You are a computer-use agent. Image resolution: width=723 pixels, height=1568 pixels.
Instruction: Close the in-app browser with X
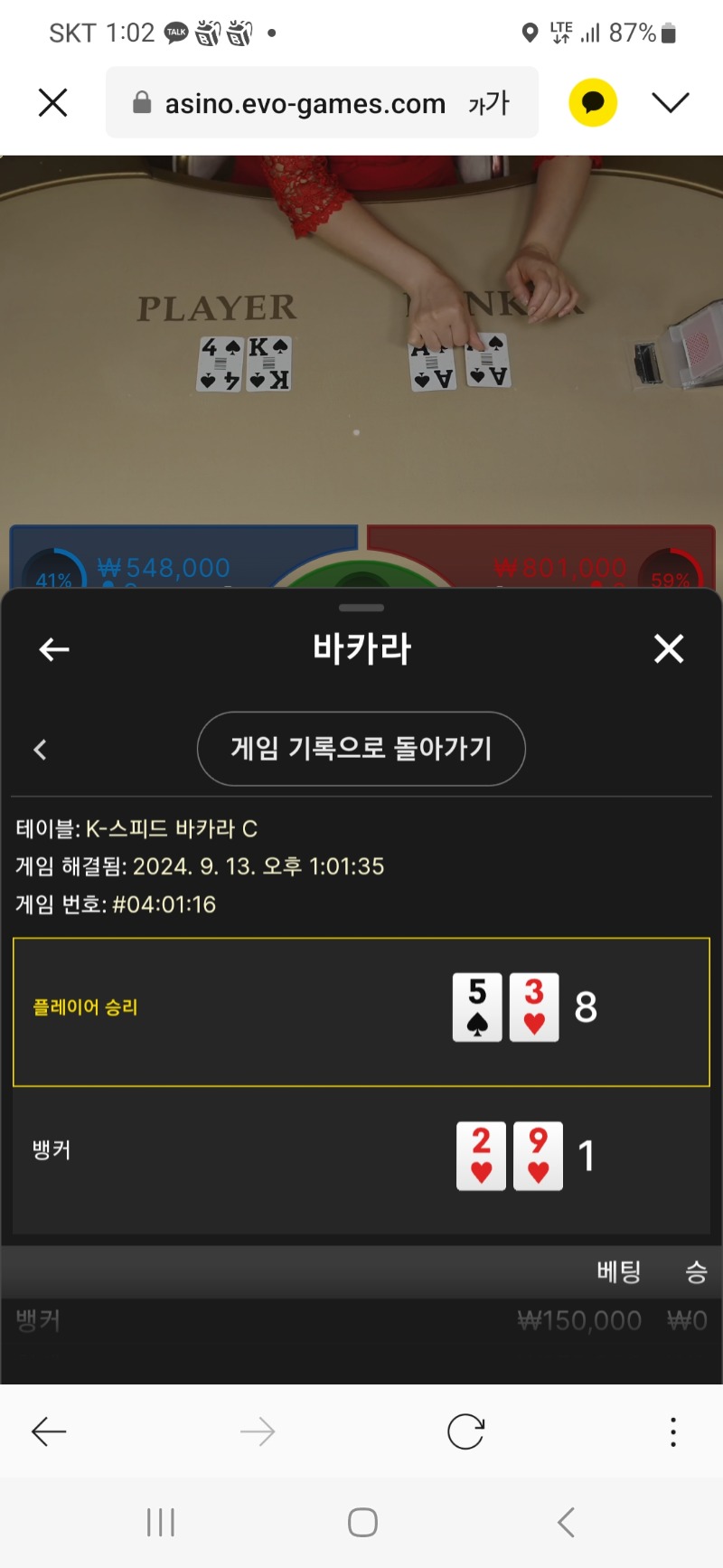tap(53, 103)
